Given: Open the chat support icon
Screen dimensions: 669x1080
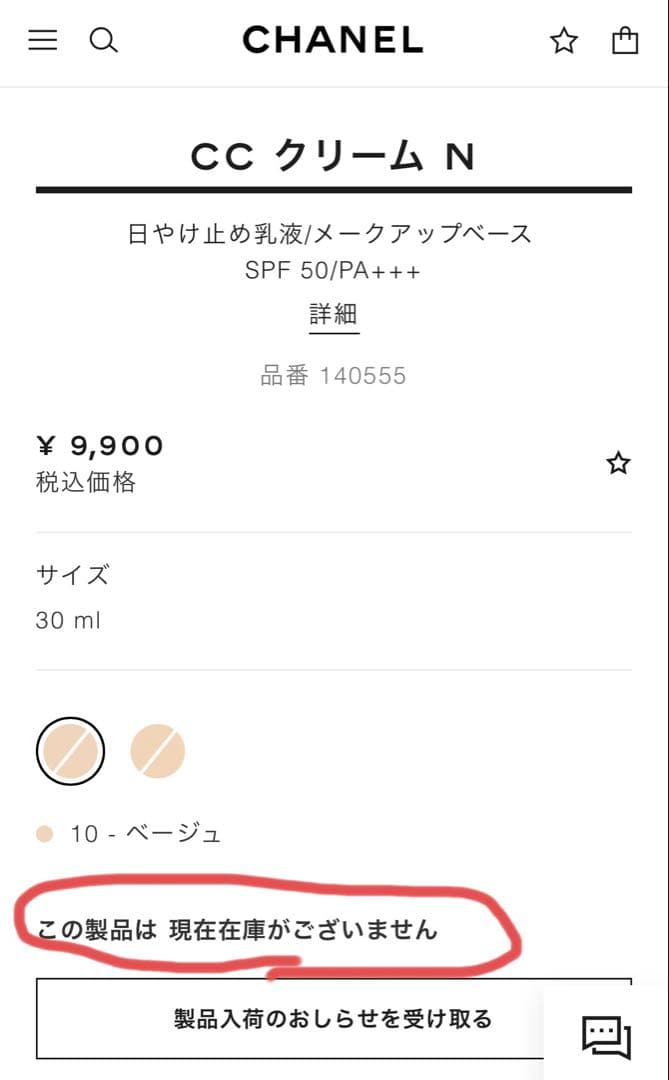Looking at the screenshot, I should 607,1036.
